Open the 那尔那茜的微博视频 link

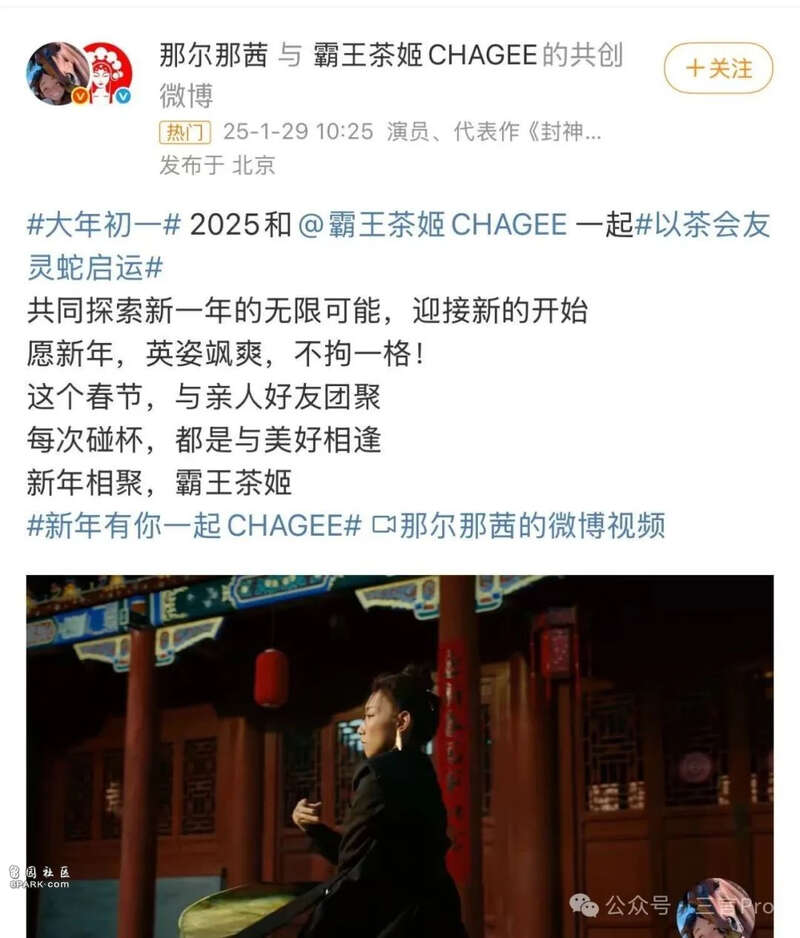518,525
